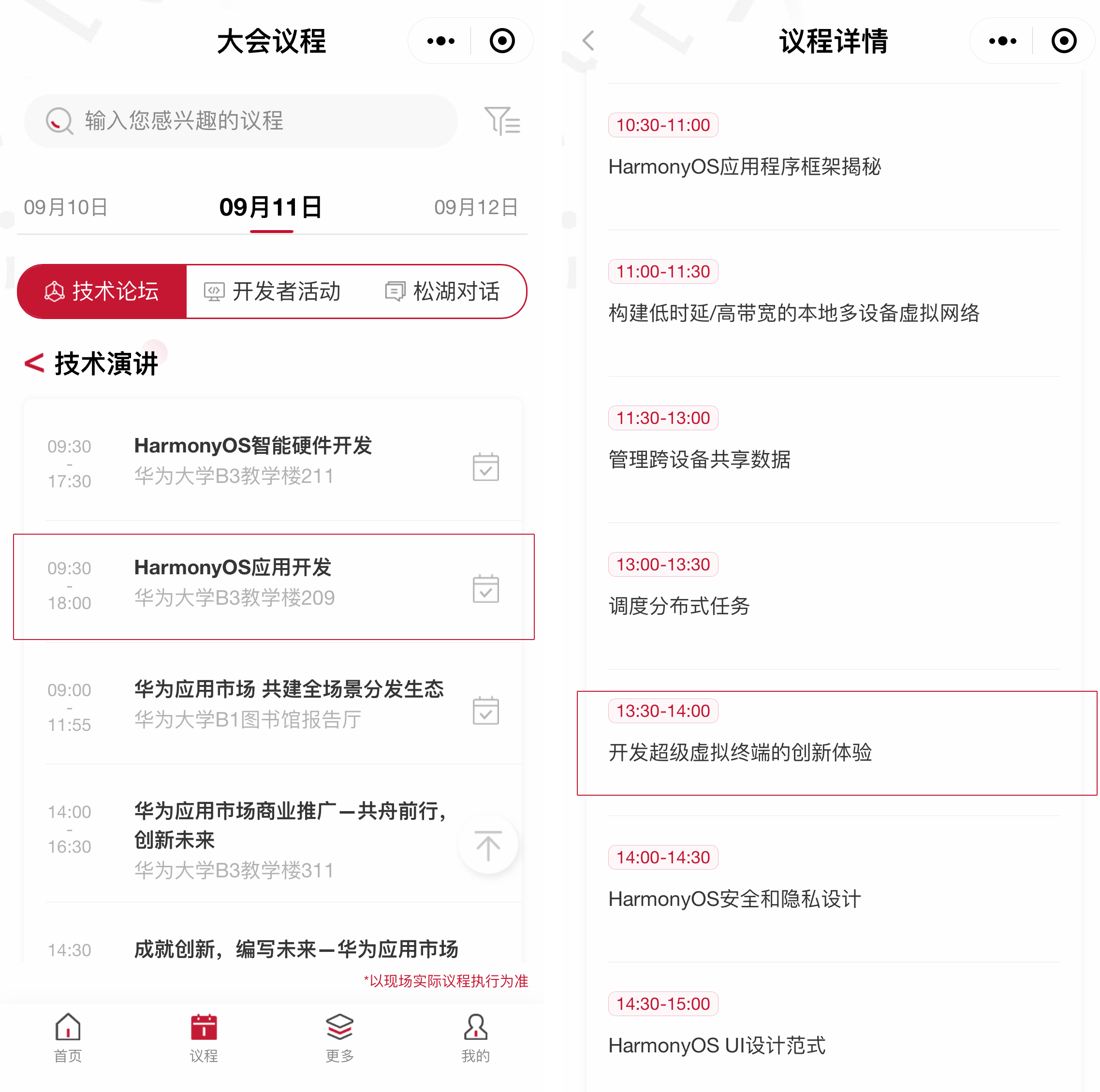Open the 调度分布式任务 agenda item

pyautogui.click(x=679, y=606)
